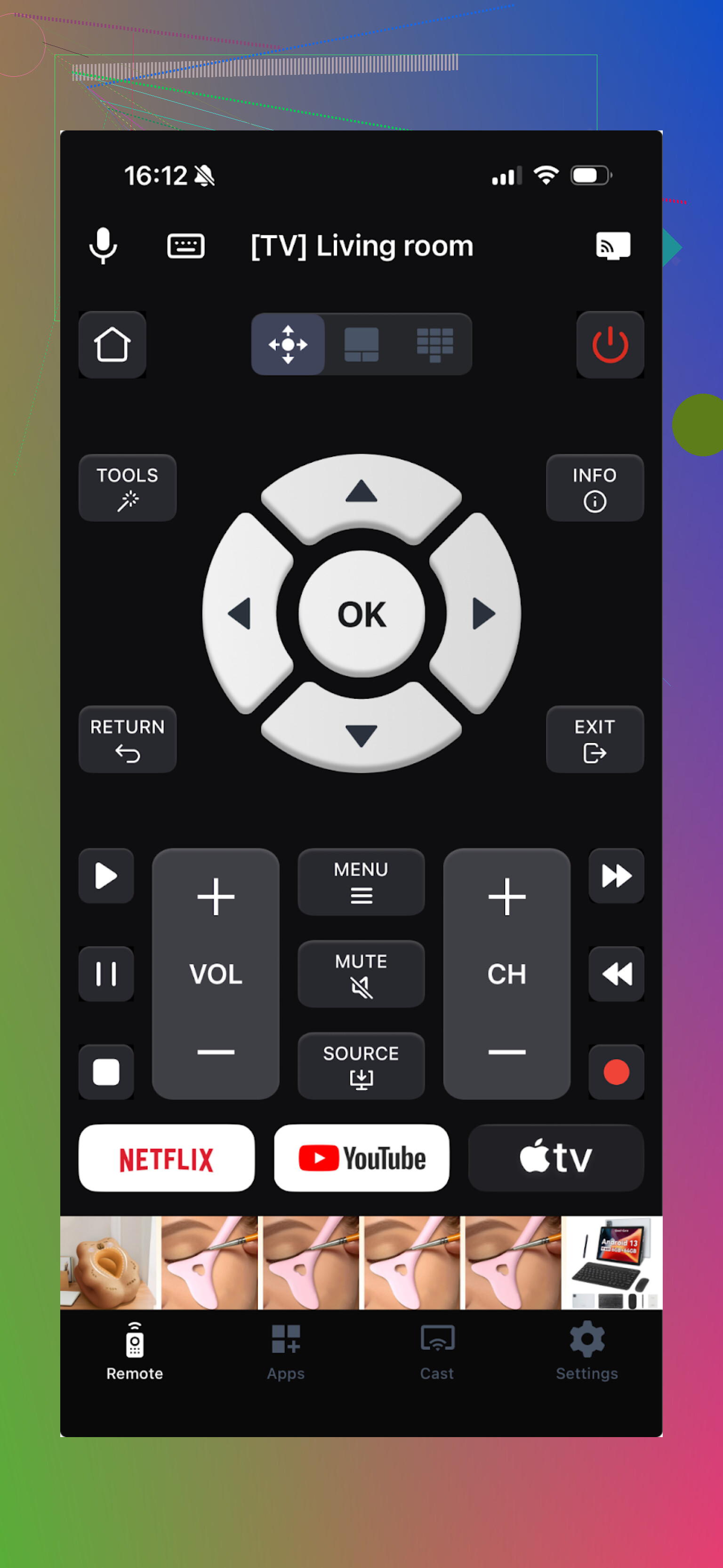Tap the red power button
The image size is (723, 1568).
point(610,345)
